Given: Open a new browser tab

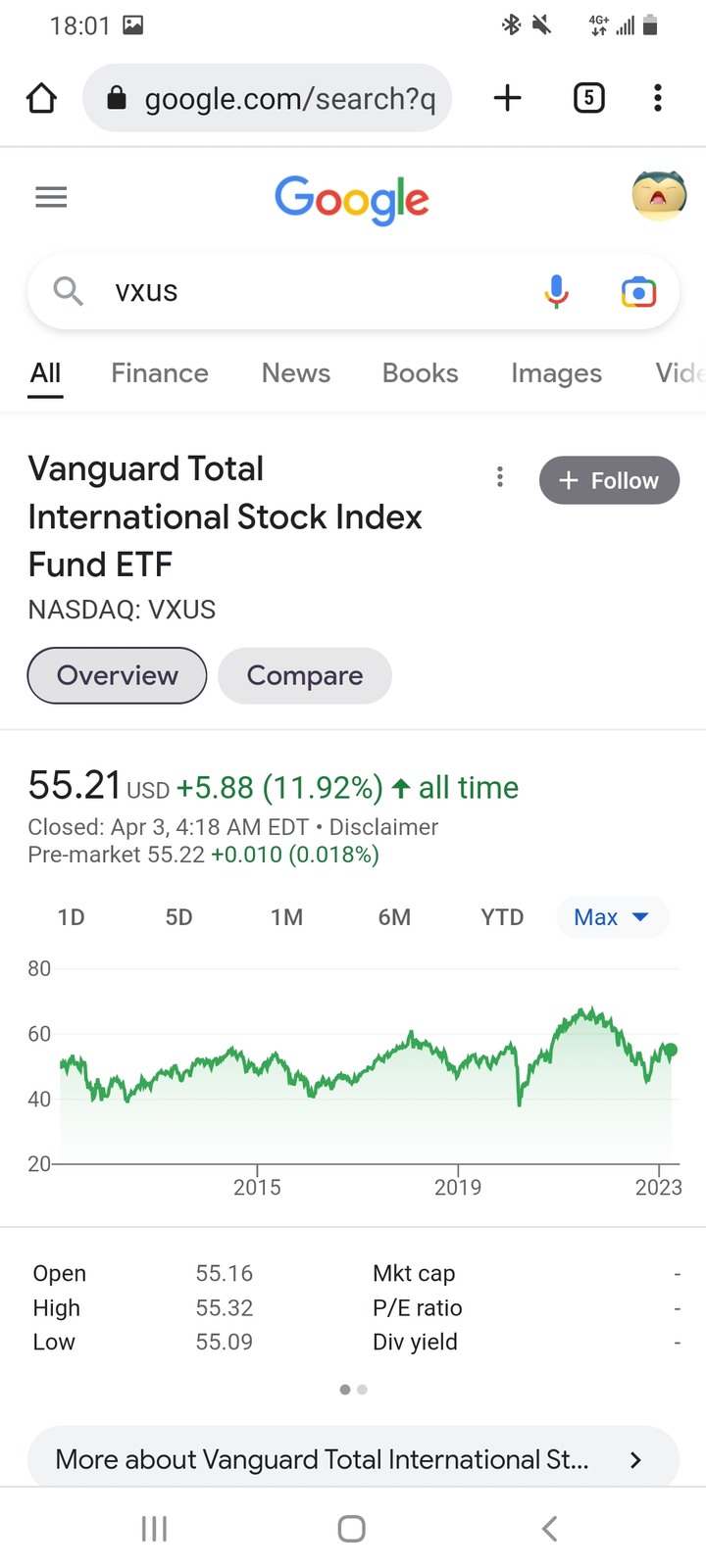Looking at the screenshot, I should 507,98.
